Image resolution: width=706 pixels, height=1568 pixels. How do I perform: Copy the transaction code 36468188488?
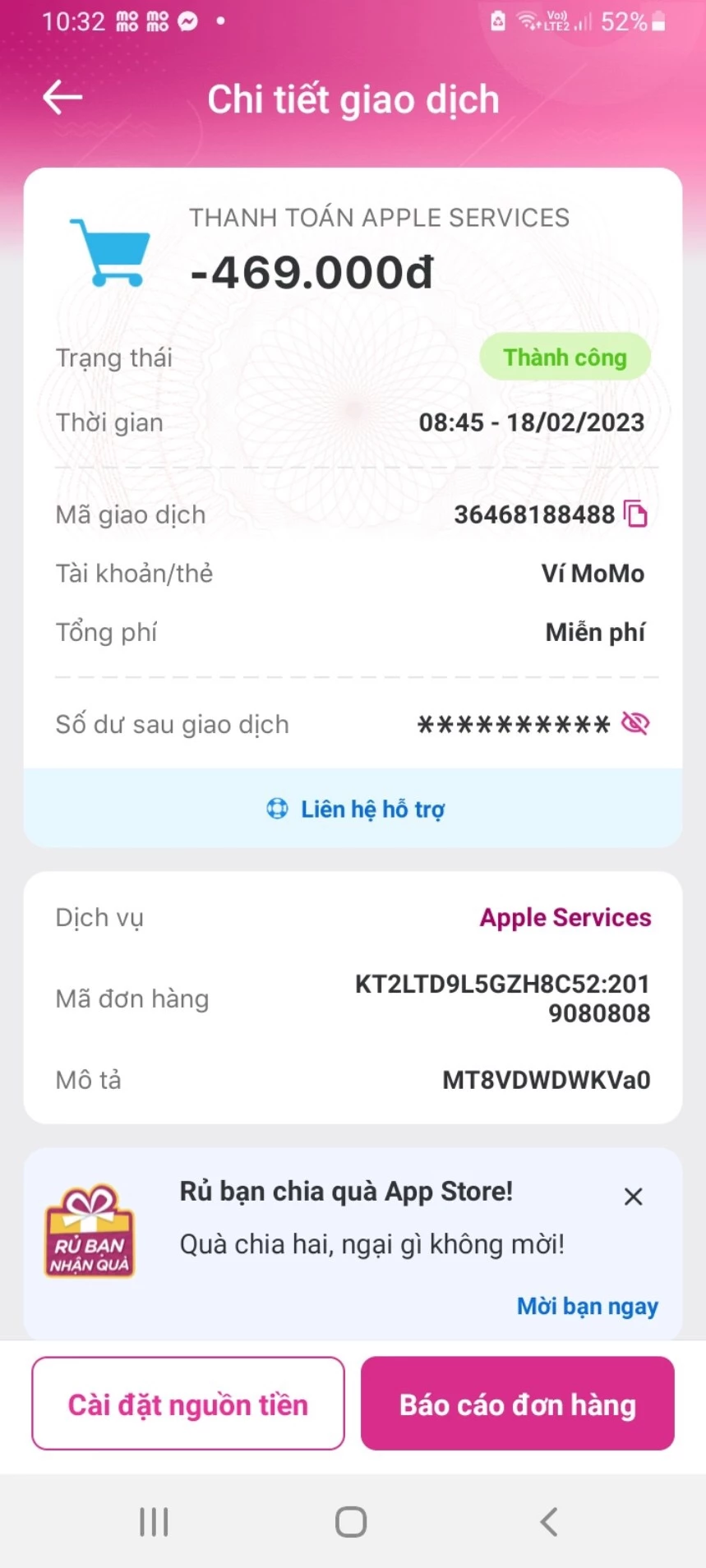coord(636,514)
